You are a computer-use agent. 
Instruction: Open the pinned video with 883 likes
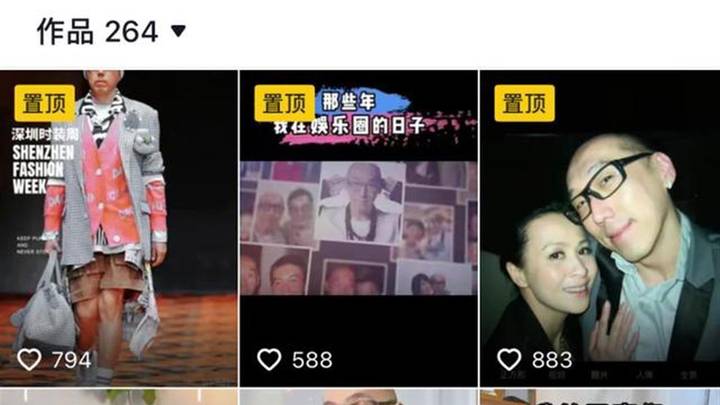click(x=599, y=230)
